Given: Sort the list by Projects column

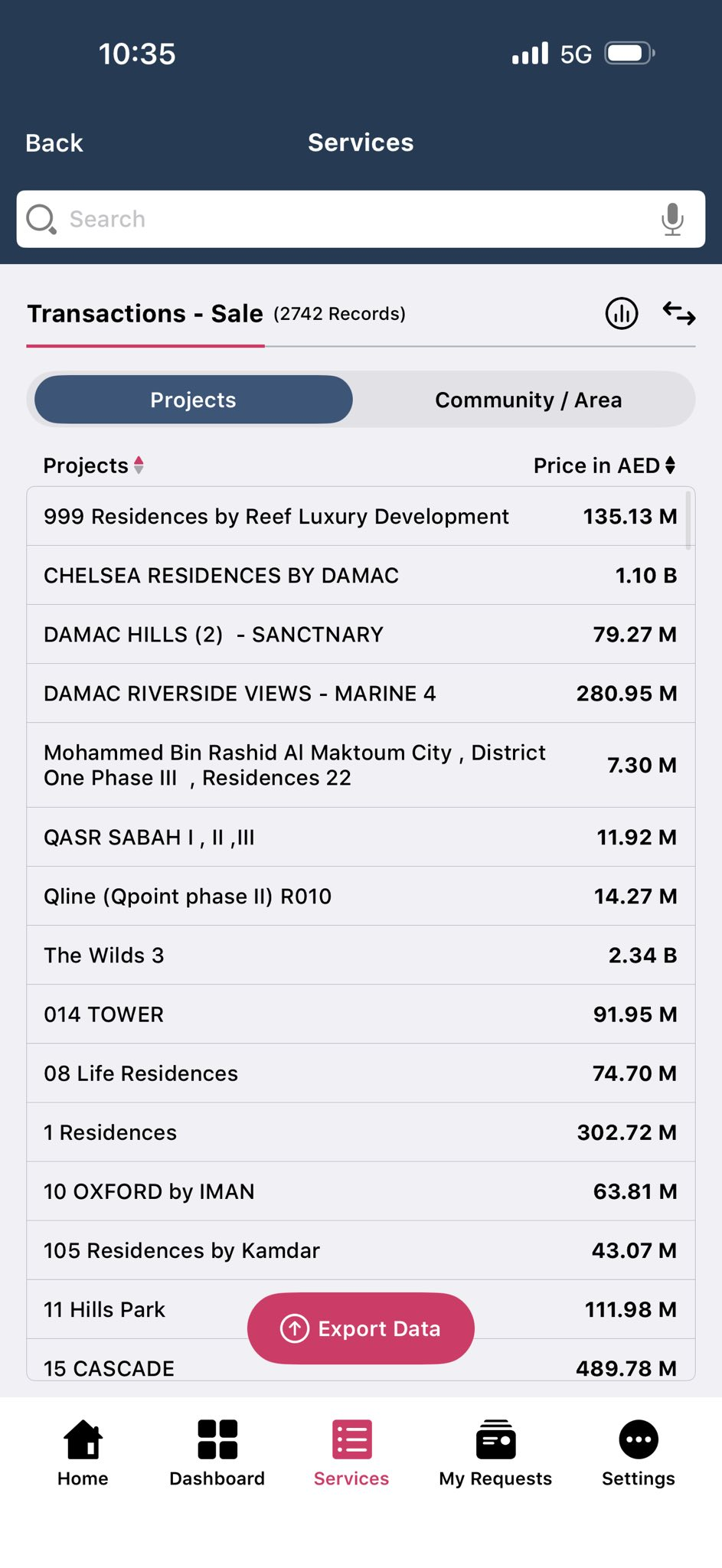Looking at the screenshot, I should 93,465.
